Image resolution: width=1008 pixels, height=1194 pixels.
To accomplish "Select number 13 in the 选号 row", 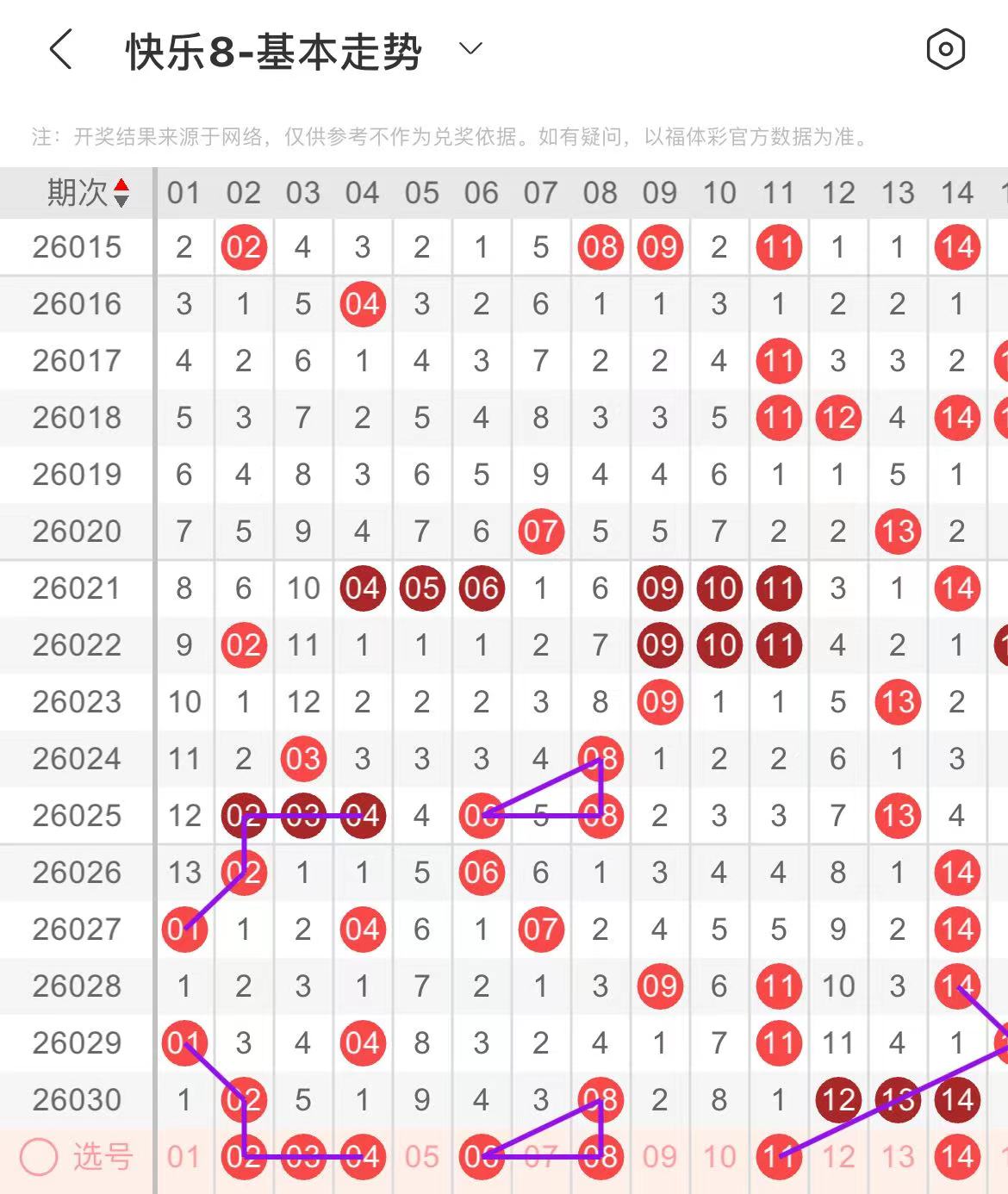I will [x=897, y=1156].
